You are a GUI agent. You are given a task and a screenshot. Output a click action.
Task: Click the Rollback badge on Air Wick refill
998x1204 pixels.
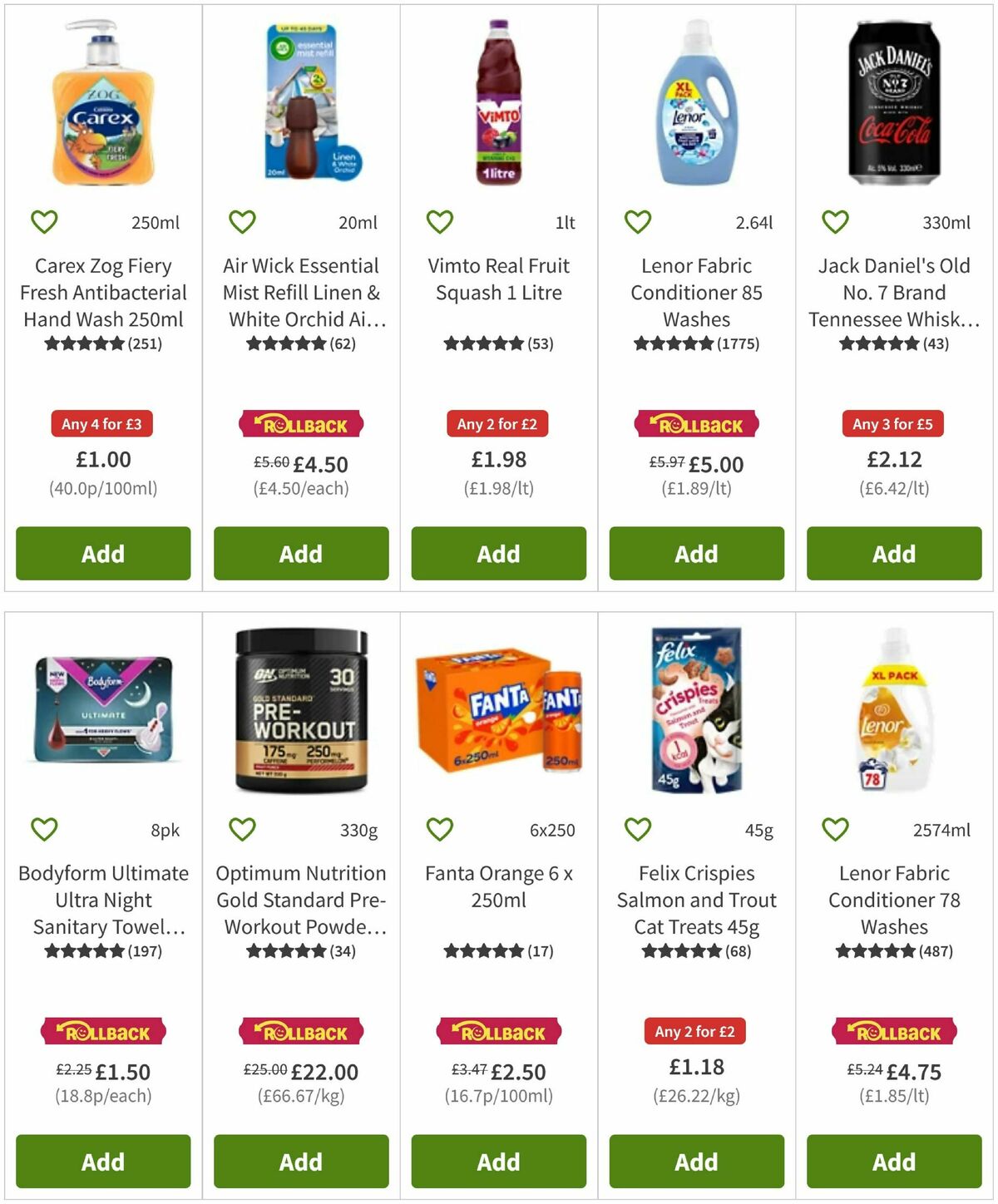pyautogui.click(x=299, y=424)
